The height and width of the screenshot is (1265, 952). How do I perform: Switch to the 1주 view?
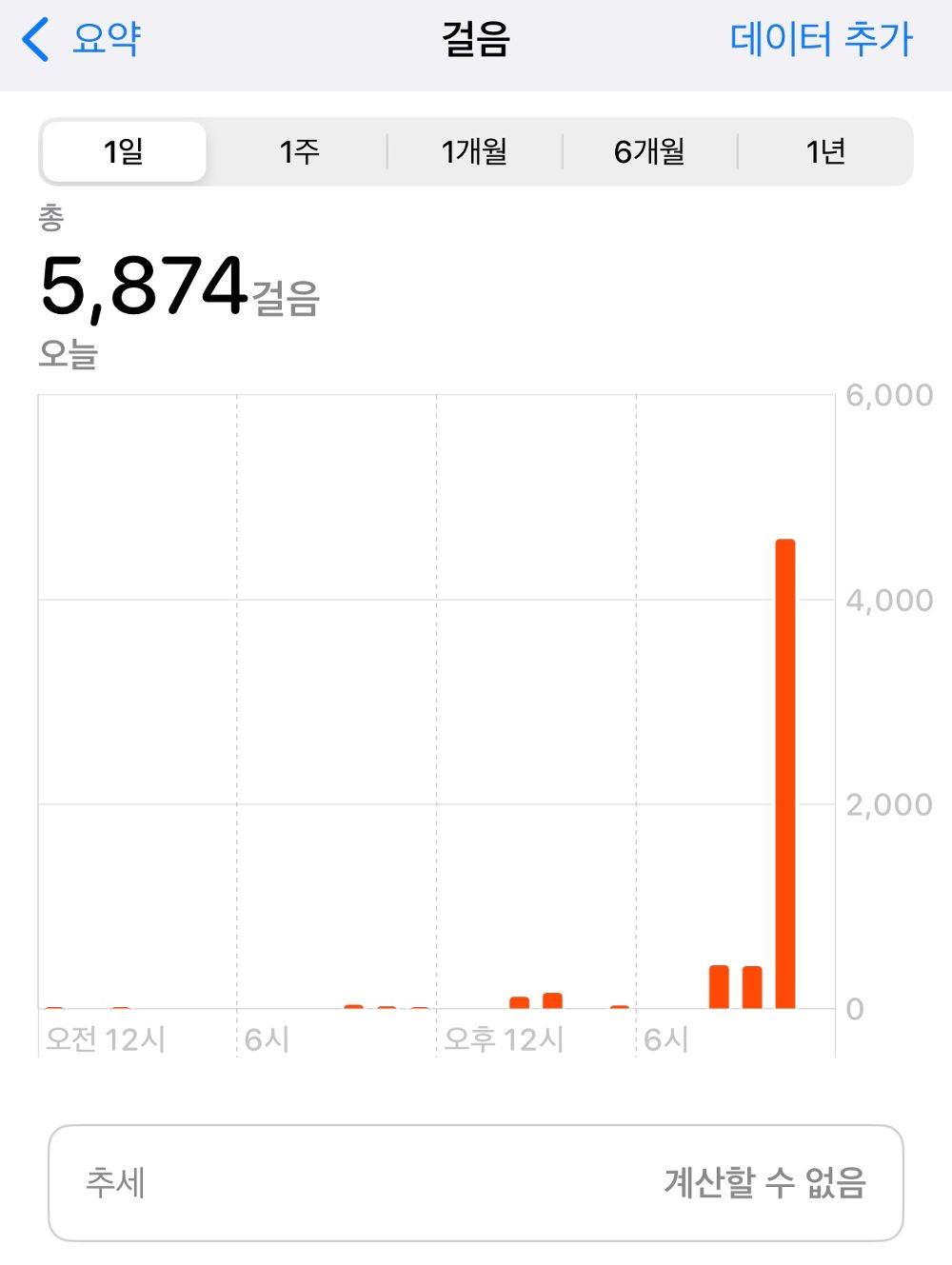pyautogui.click(x=298, y=150)
